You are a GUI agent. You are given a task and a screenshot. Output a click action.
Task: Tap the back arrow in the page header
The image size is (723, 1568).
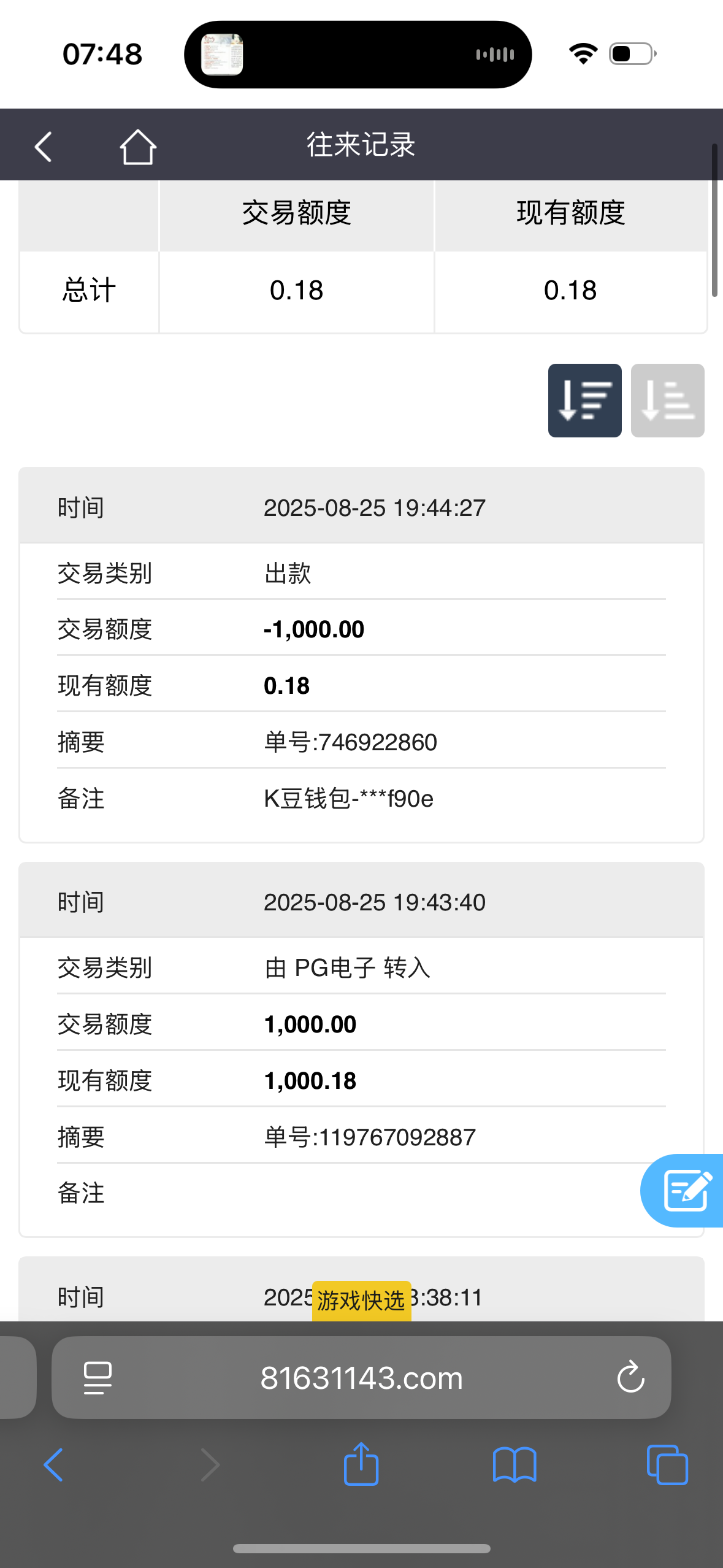[x=42, y=146]
